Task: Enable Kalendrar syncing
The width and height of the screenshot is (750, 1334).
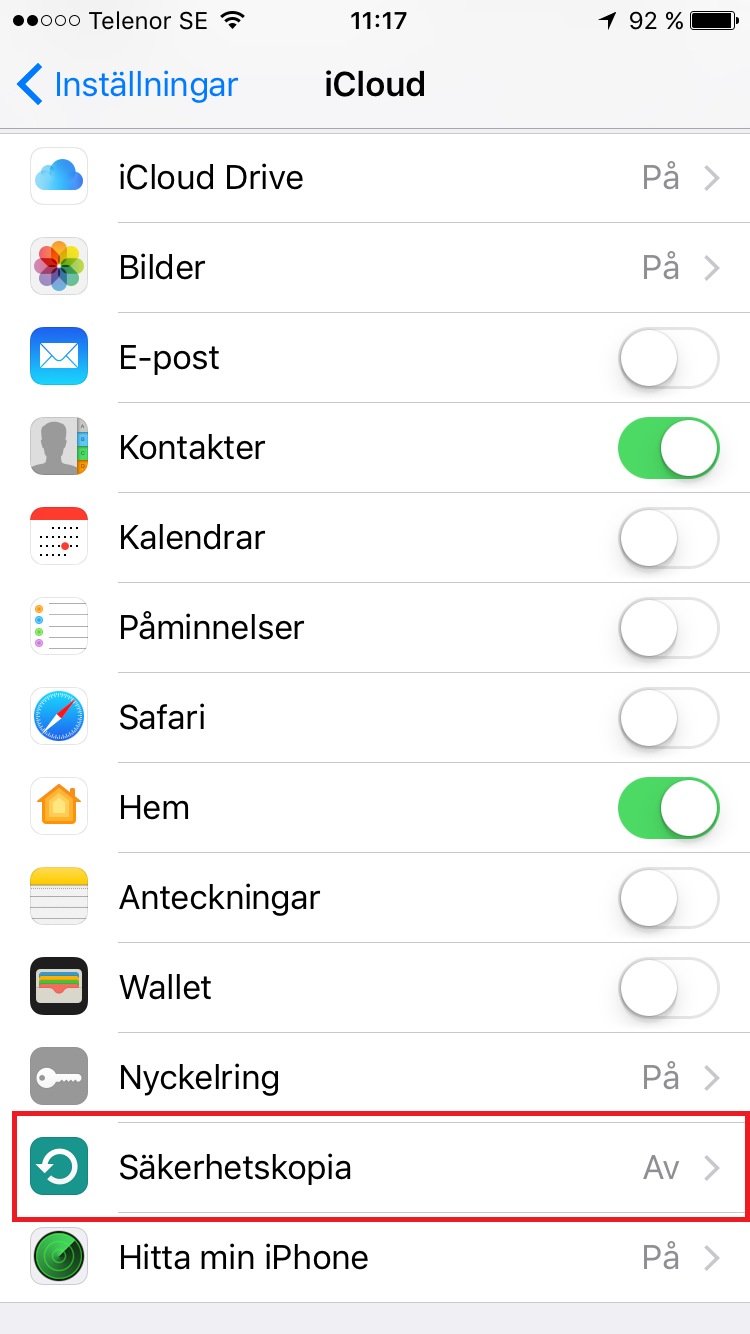Action: 668,538
